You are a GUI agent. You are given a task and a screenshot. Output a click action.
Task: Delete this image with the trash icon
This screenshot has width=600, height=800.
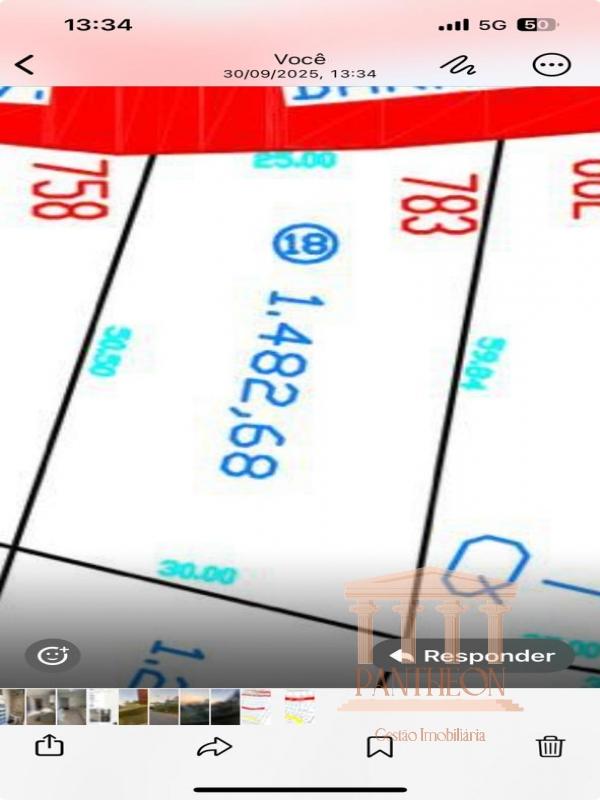[x=550, y=746]
